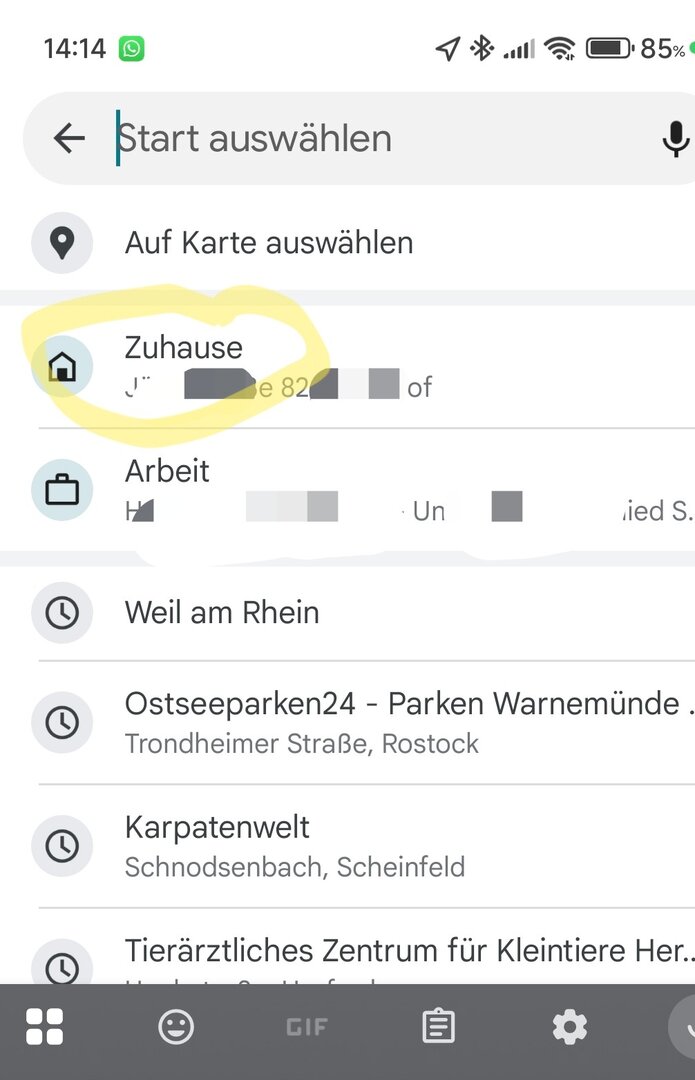
Task: Select recent place Weil am Rhein
Action: 222,612
